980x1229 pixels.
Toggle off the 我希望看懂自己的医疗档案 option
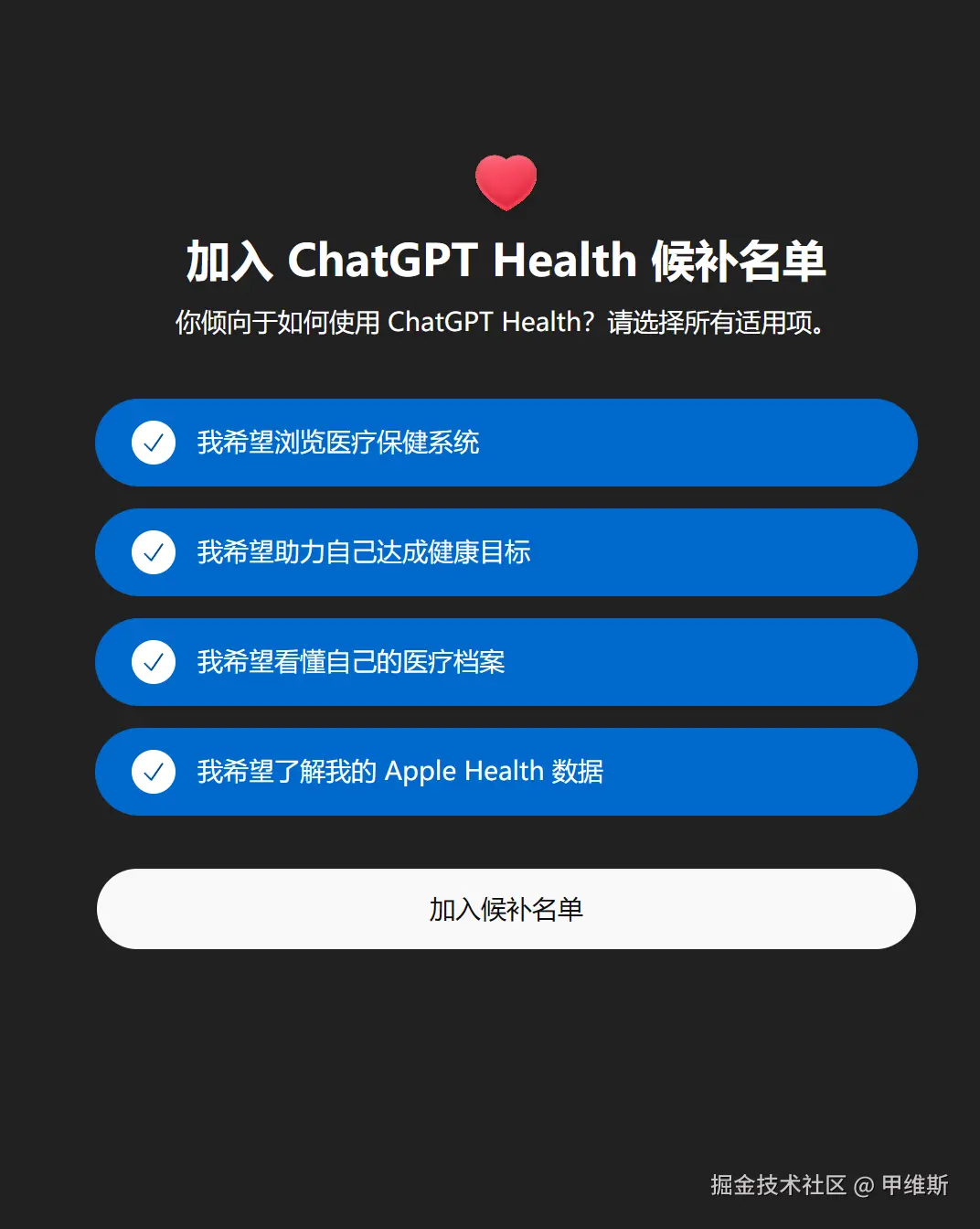508,662
